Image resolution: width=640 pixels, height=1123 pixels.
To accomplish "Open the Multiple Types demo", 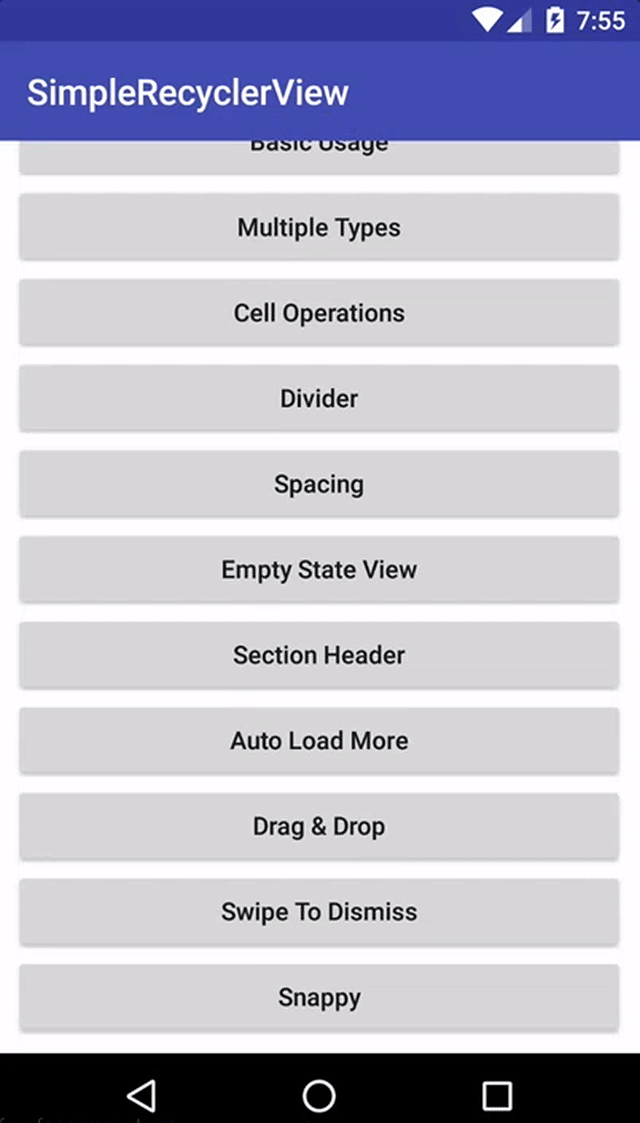I will point(319,228).
